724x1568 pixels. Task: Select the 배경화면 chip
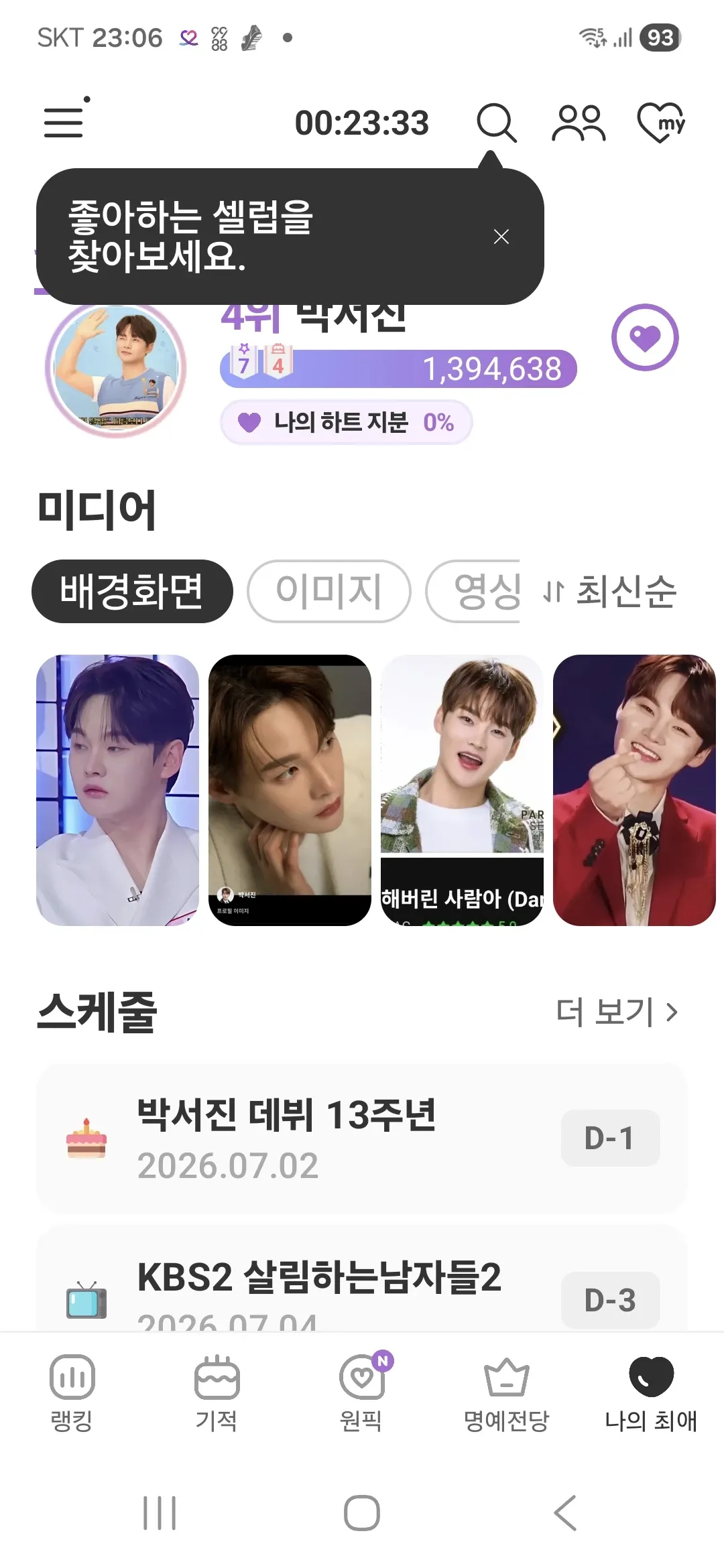pos(132,591)
